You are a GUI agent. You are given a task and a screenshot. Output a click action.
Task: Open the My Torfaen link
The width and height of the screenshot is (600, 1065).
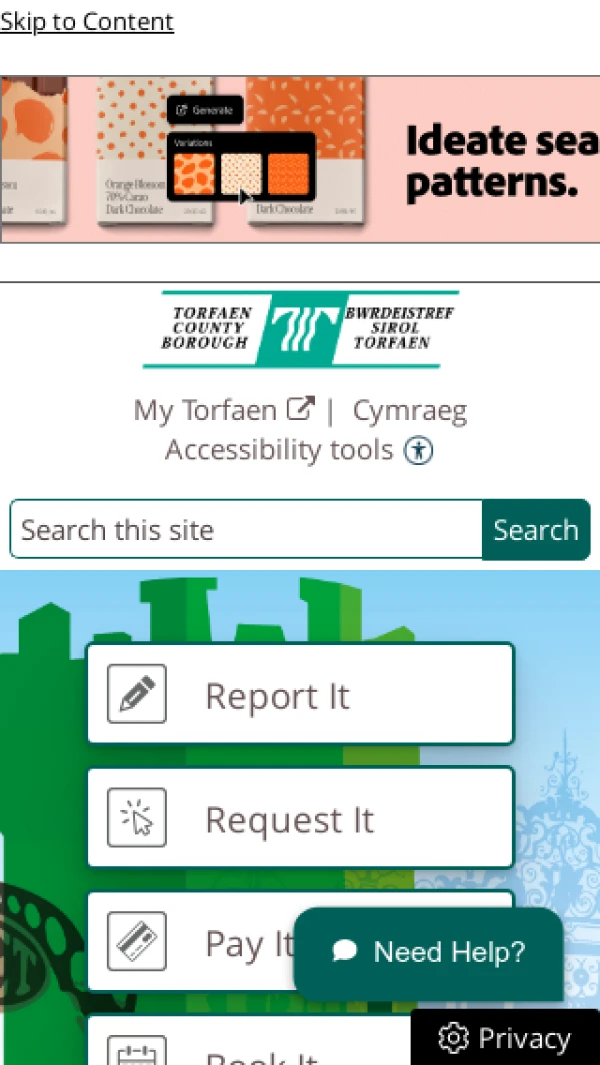(x=223, y=410)
